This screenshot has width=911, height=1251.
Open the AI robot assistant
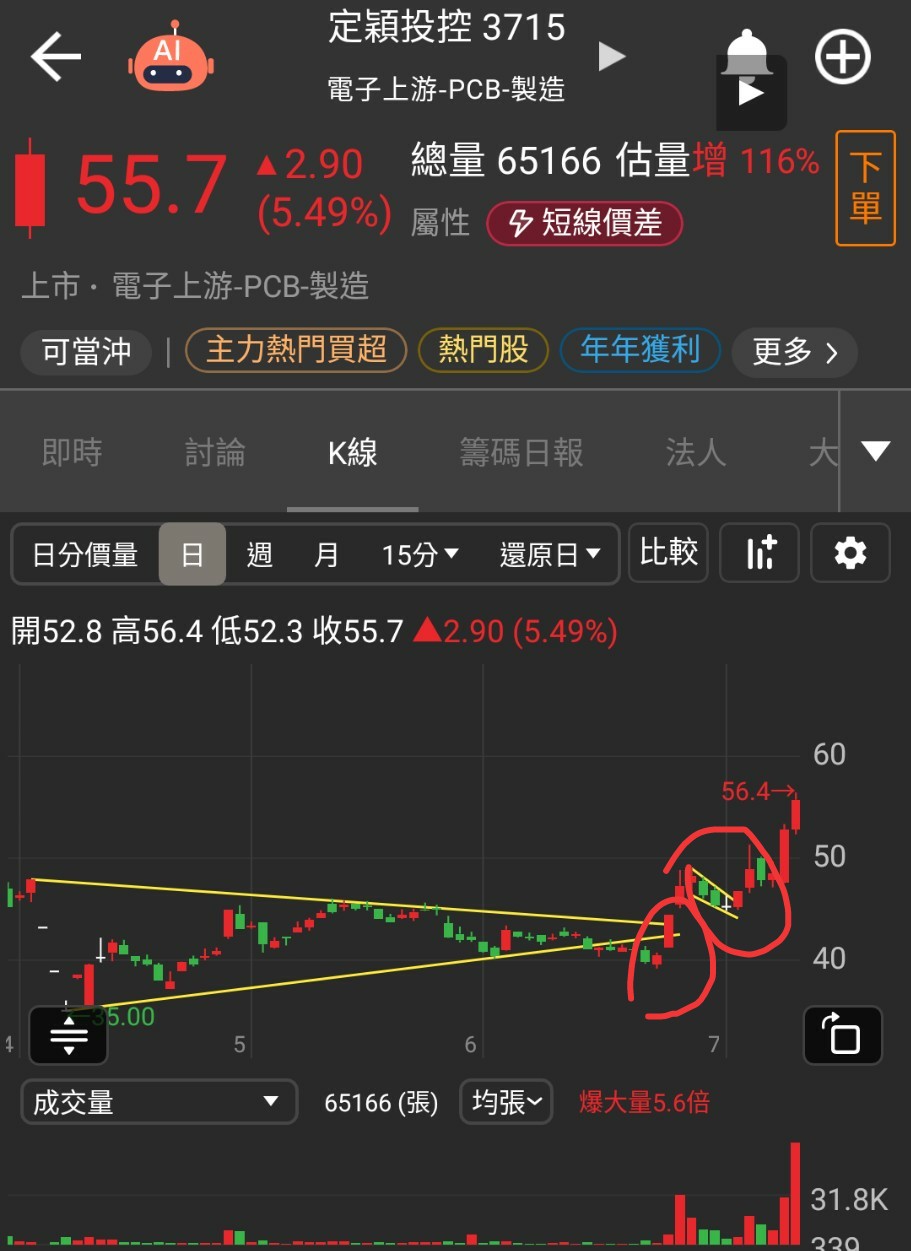click(170, 57)
